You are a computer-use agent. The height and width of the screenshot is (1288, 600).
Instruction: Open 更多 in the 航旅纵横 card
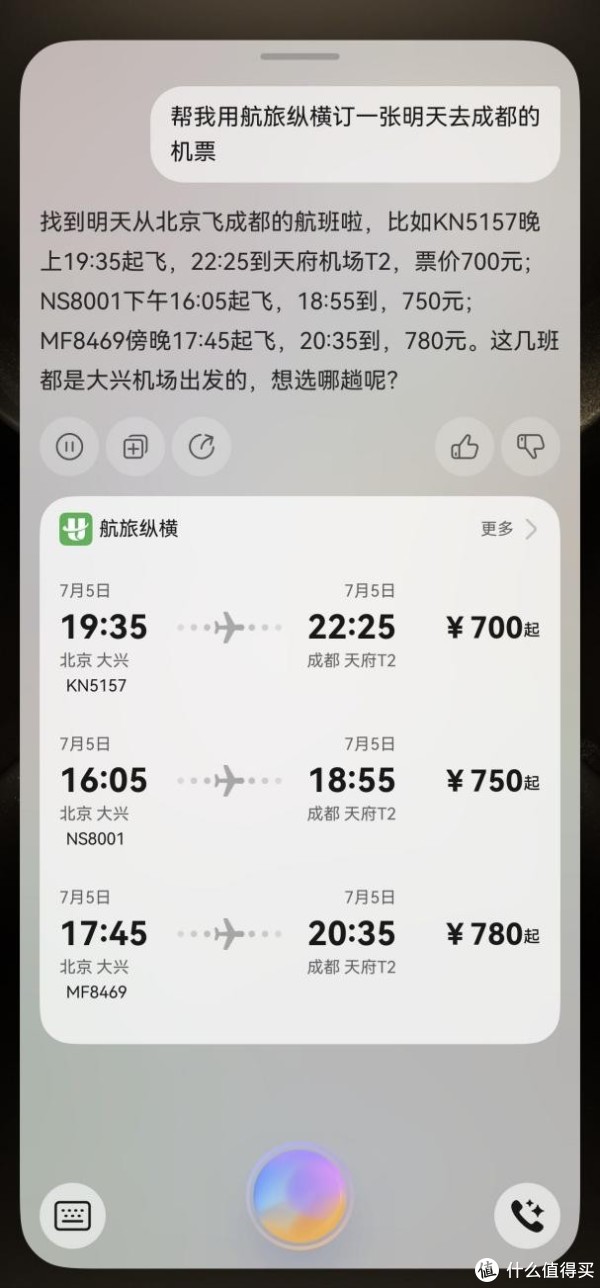tap(509, 529)
